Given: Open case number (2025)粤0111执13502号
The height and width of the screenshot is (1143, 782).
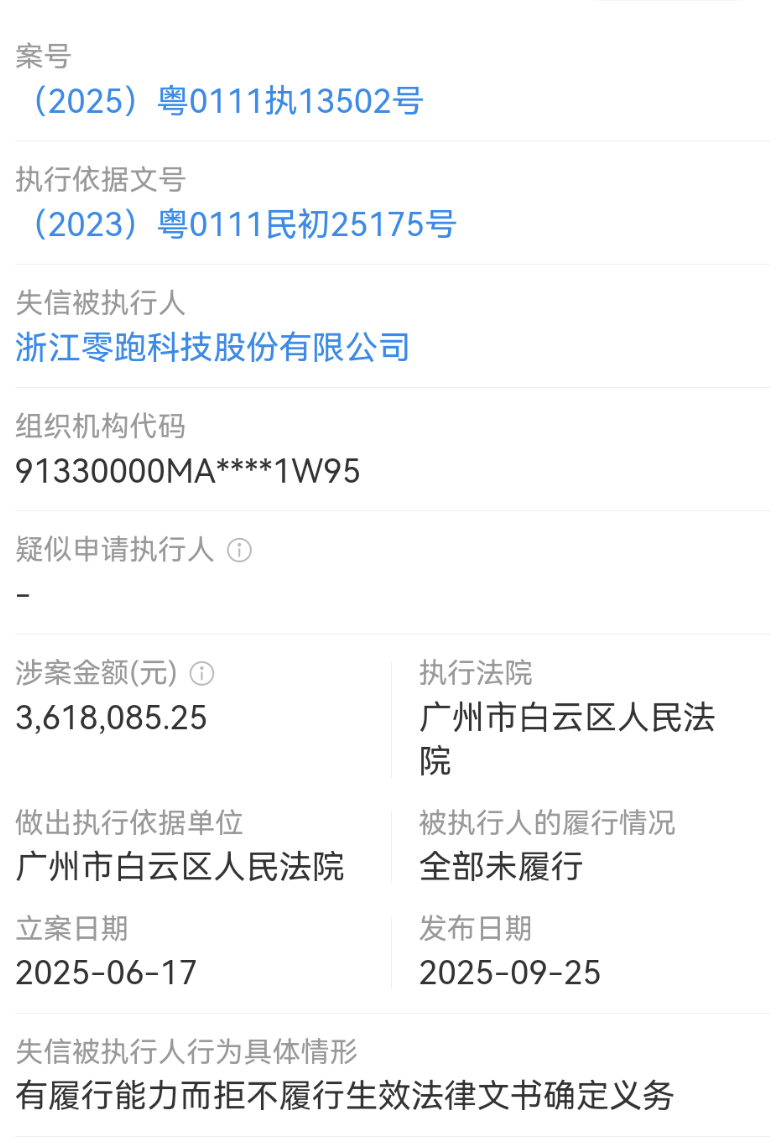Looking at the screenshot, I should point(220,101).
